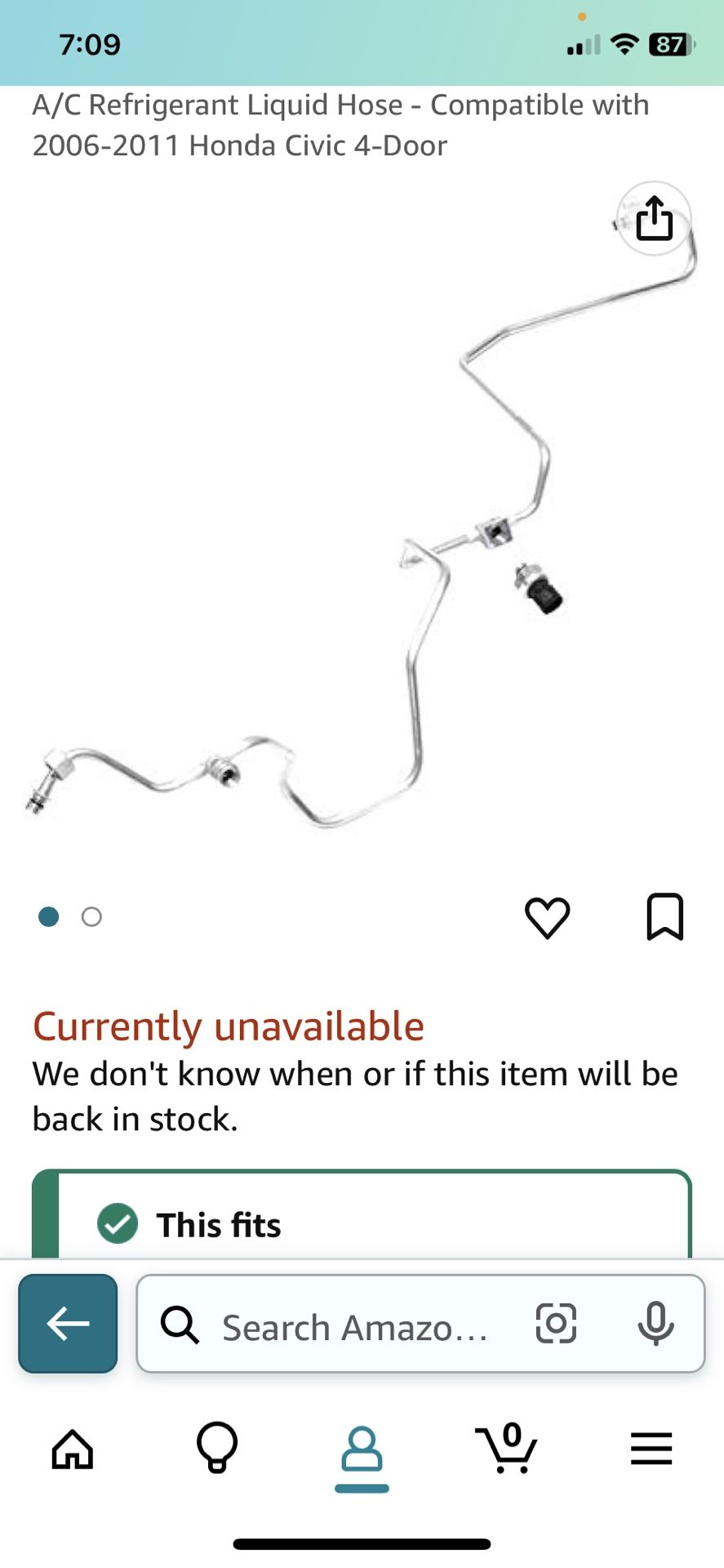The width and height of the screenshot is (724, 1568).
Task: Add item to favorites with heart icon
Action: coord(547,917)
